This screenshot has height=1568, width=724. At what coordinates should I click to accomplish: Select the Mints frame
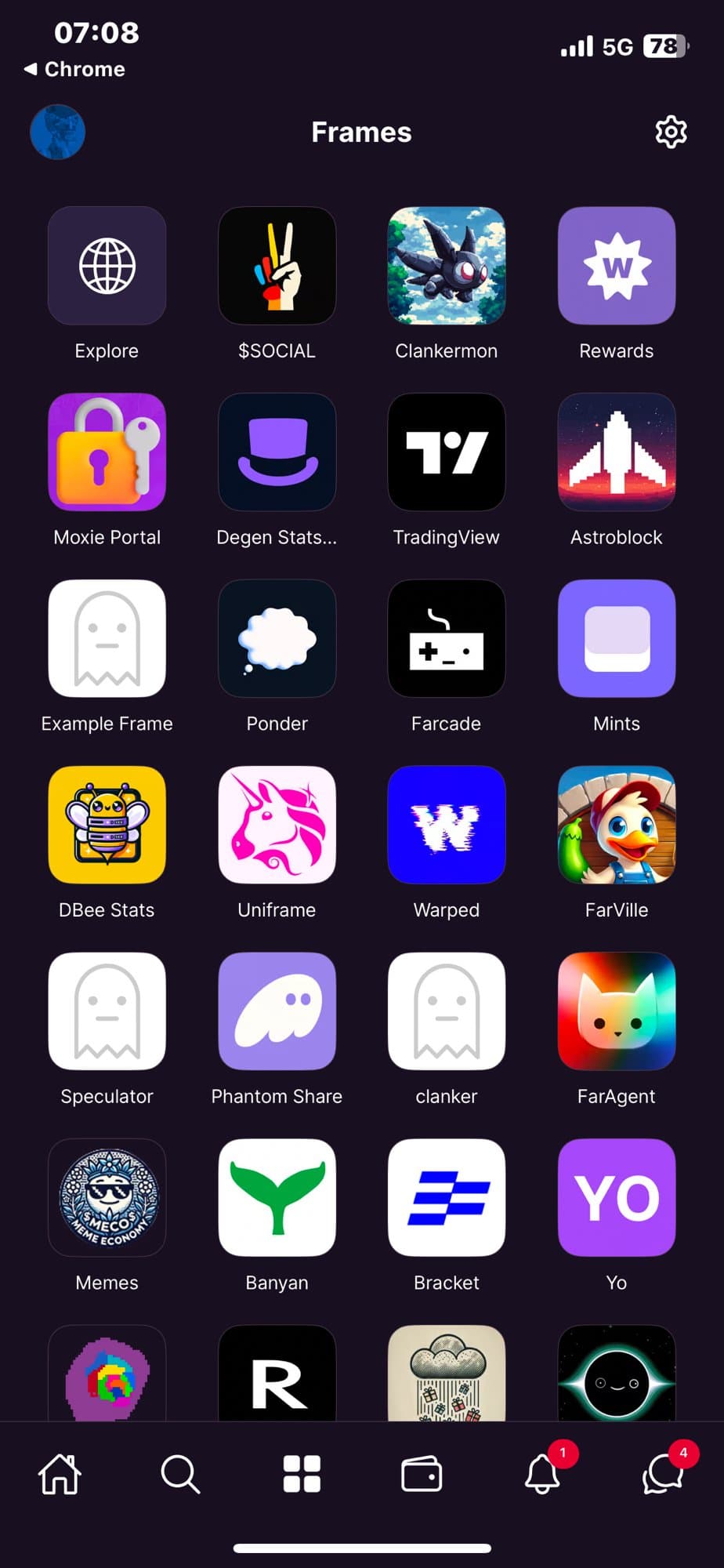[617, 639]
